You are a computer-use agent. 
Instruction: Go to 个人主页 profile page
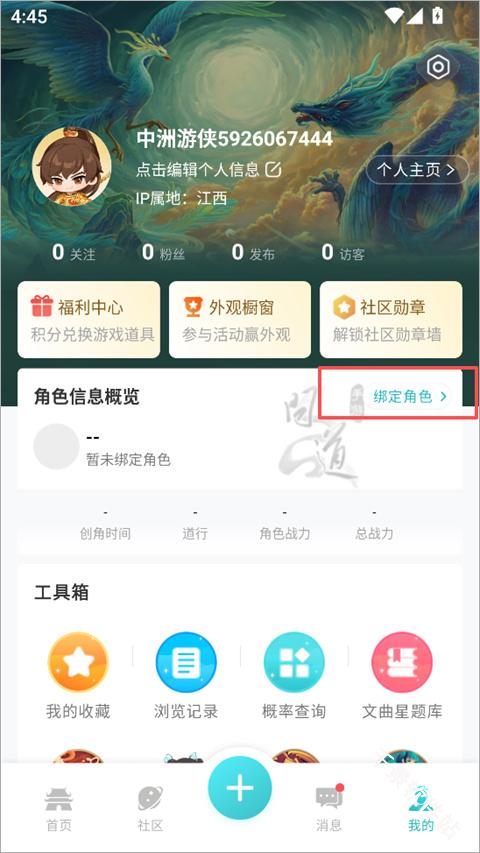pyautogui.click(x=417, y=170)
